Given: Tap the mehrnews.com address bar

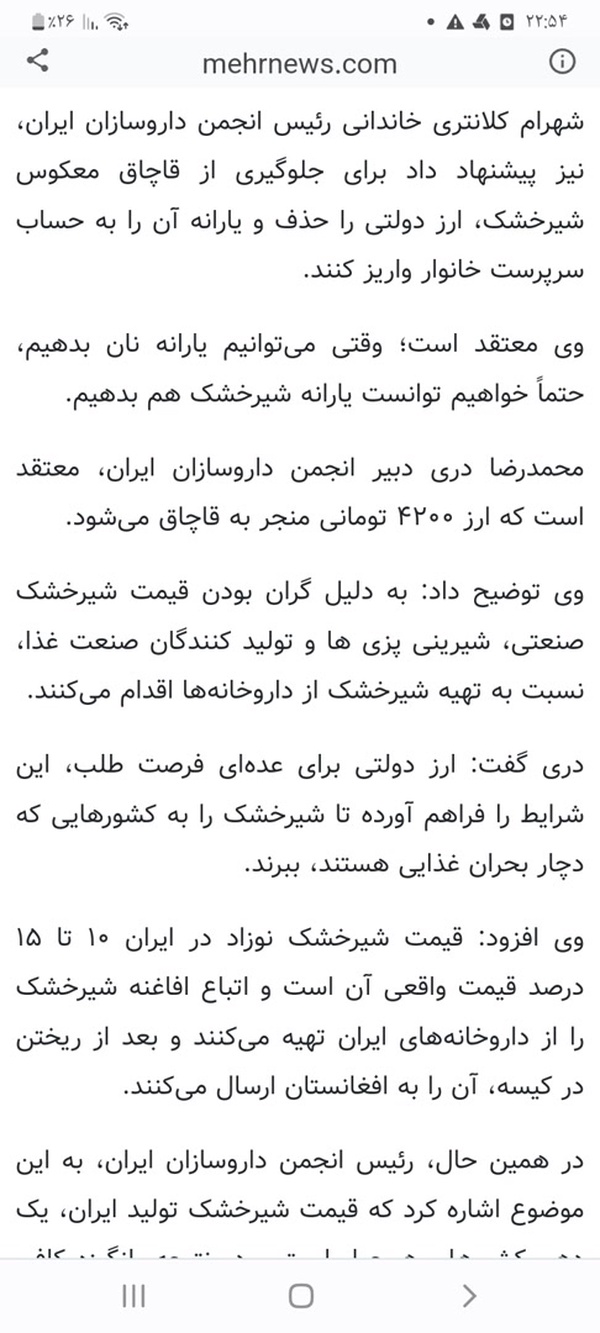Looking at the screenshot, I should tap(299, 63).
